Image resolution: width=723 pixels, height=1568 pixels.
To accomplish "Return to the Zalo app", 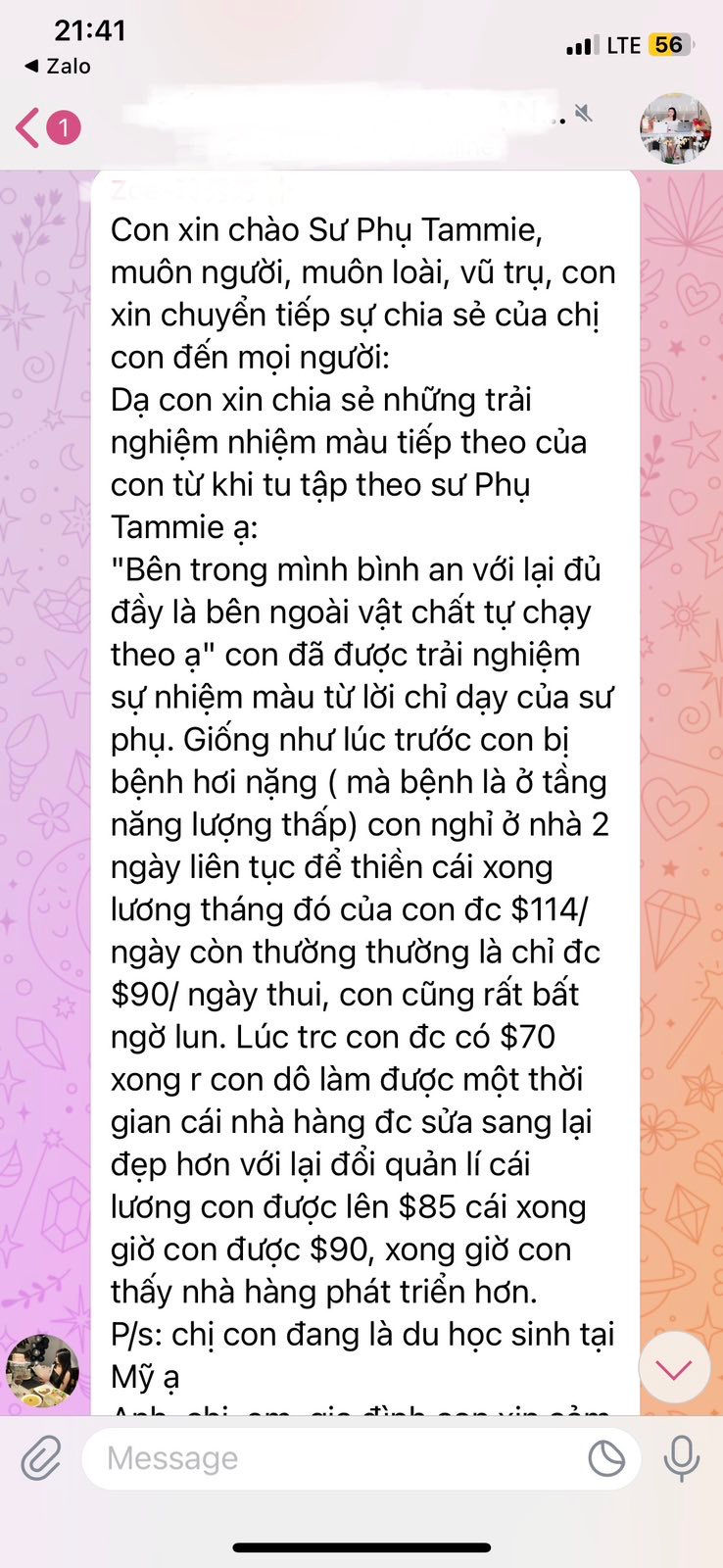I will pyautogui.click(x=57, y=66).
